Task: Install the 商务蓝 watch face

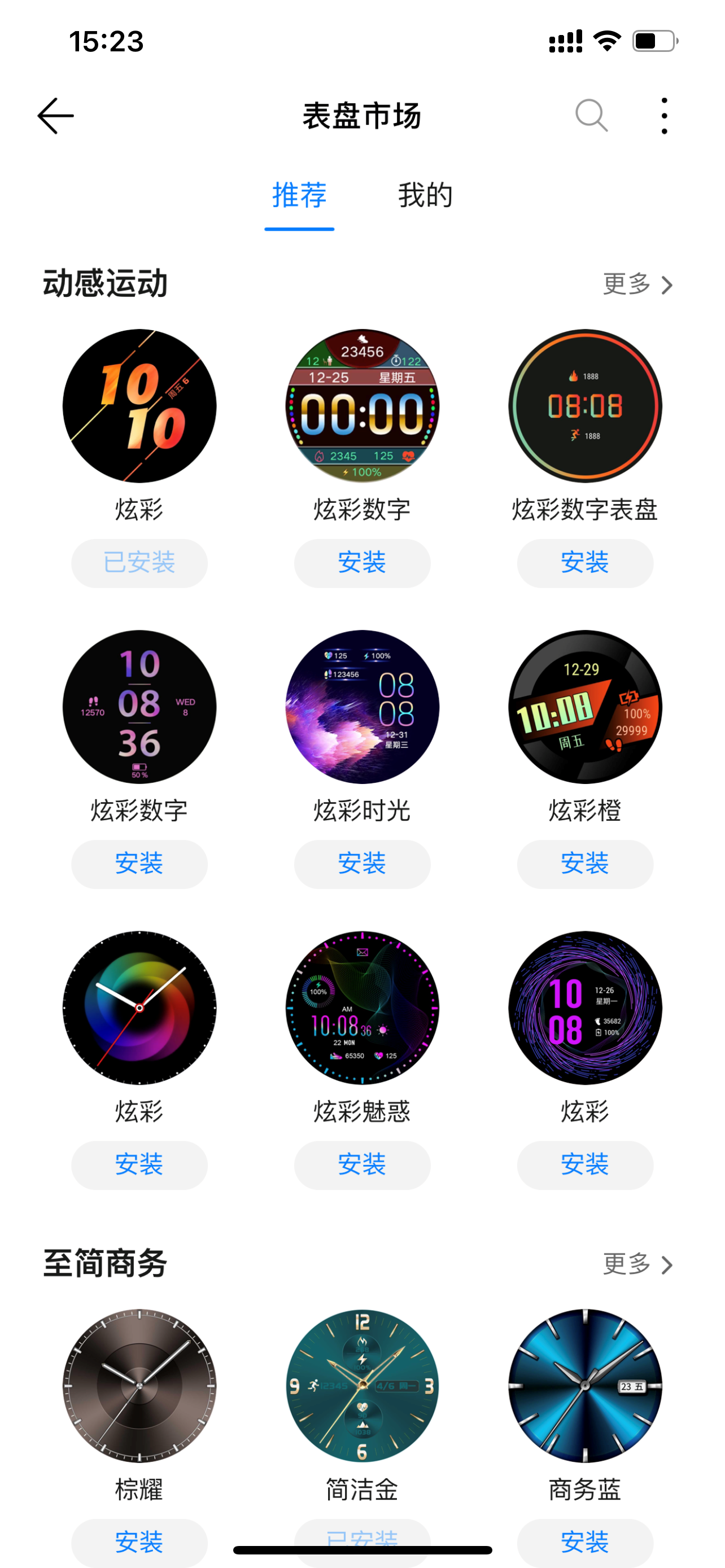Action: click(x=584, y=1543)
